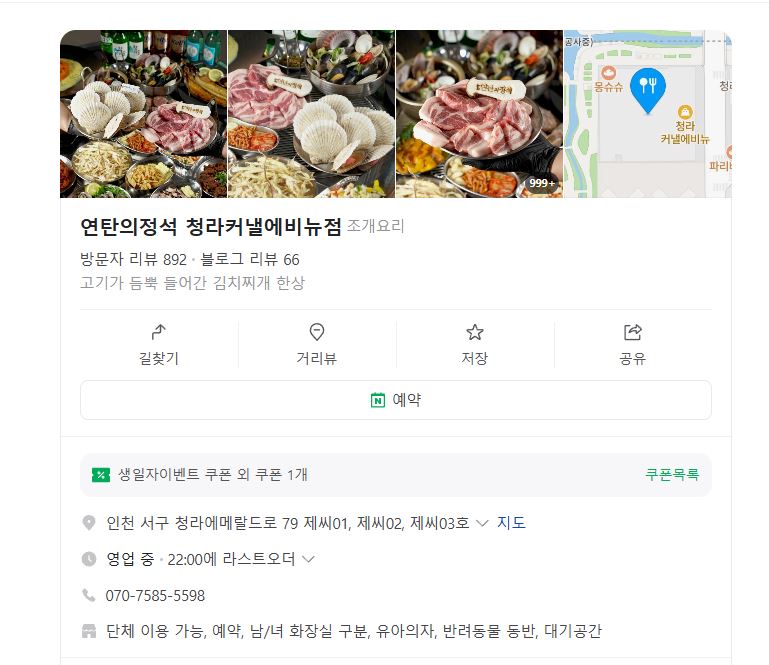This screenshot has width=769, height=665.
Task: Call the number 070-7585-5598
Action: [155, 595]
